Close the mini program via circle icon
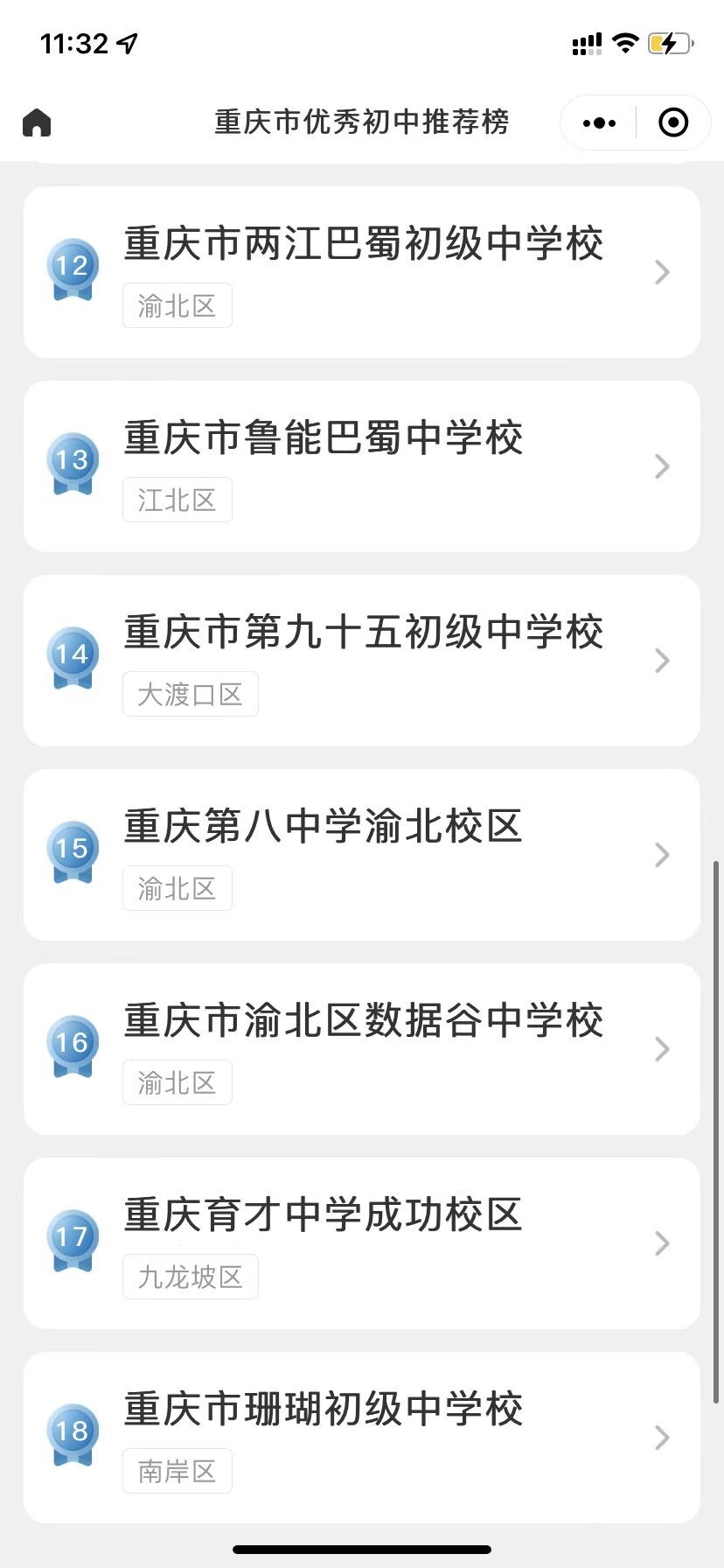The height and width of the screenshot is (1568, 724). (672, 122)
